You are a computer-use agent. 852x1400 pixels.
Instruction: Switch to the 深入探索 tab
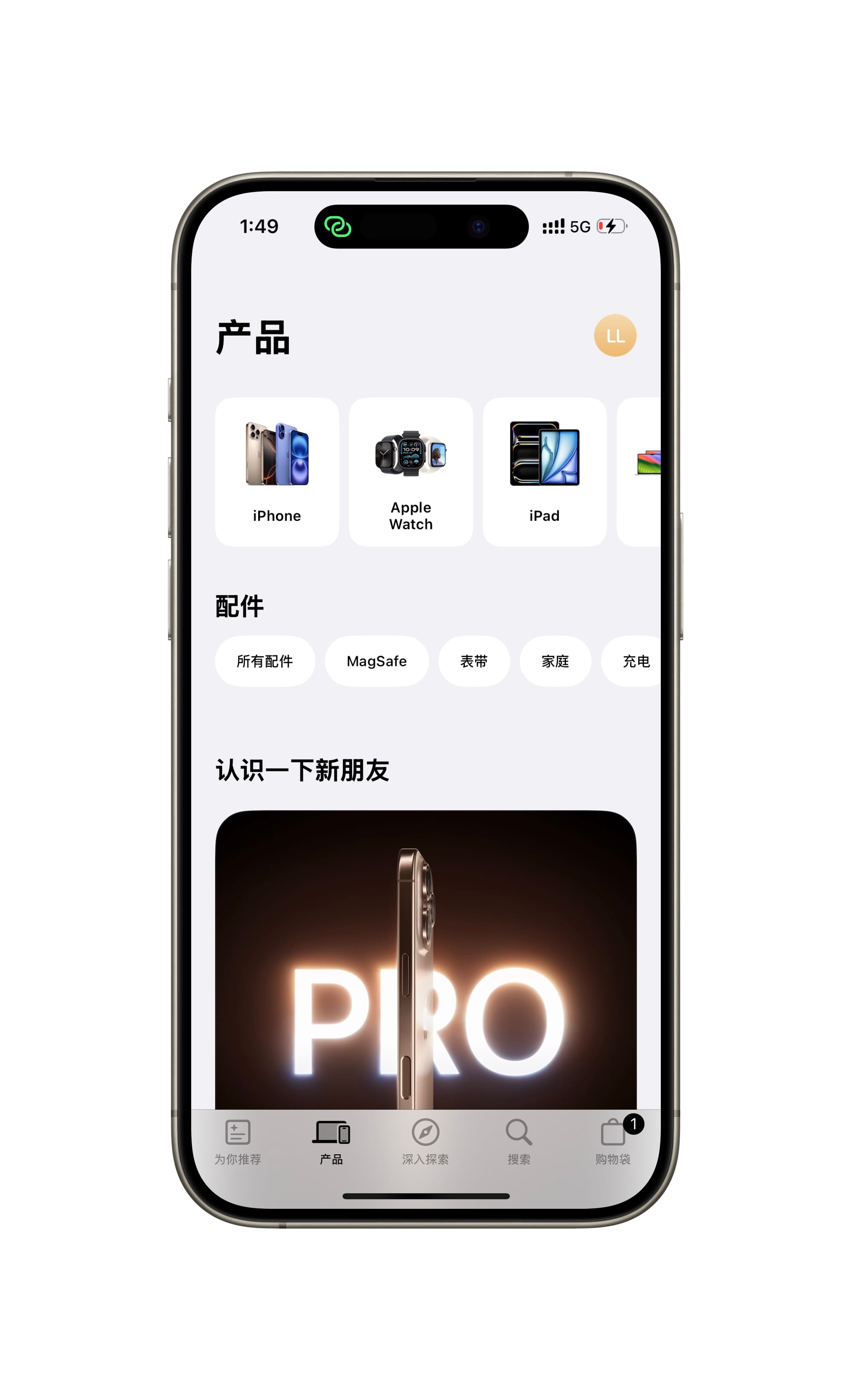425,1142
